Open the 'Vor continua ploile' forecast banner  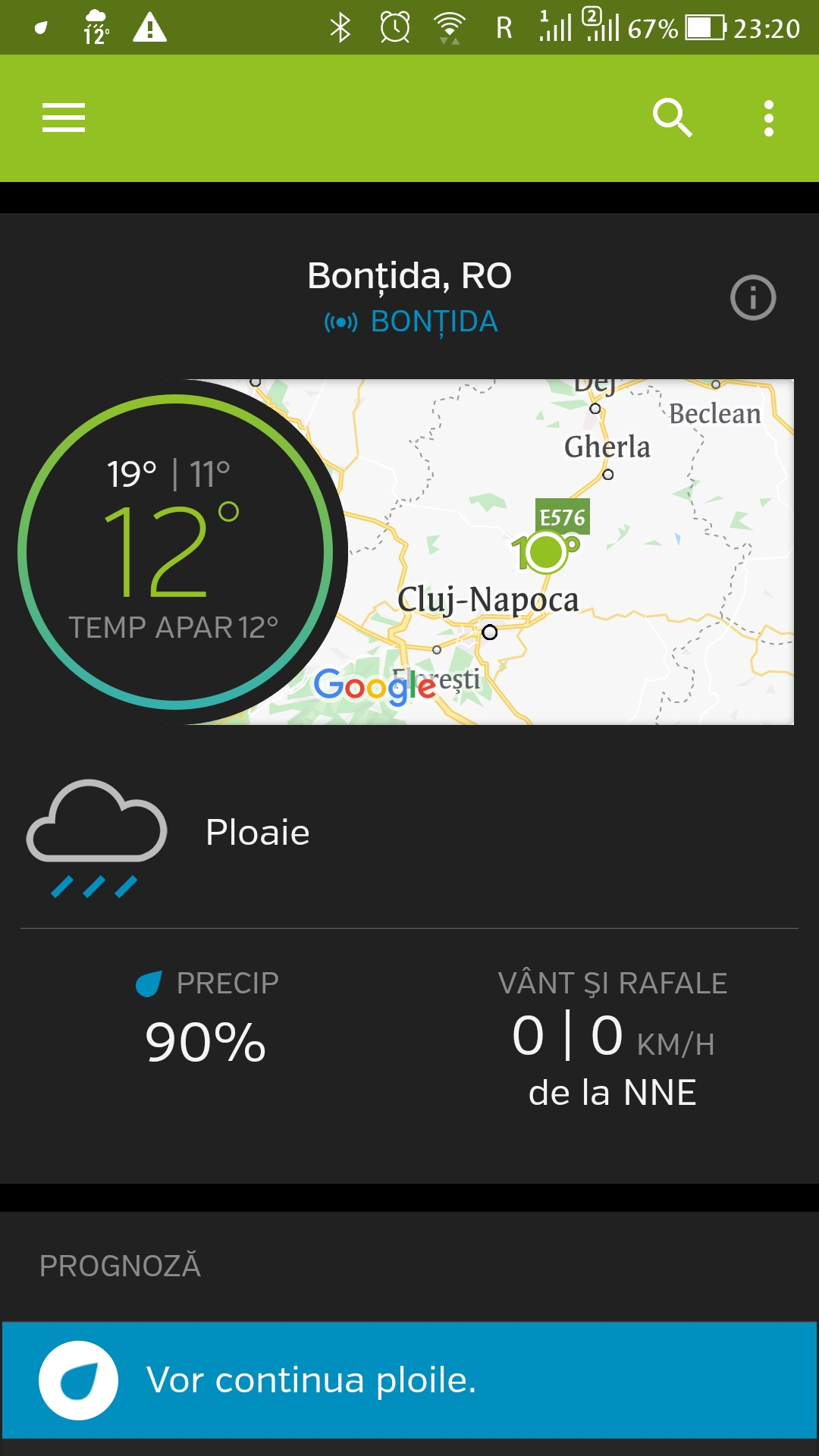pos(409,1380)
